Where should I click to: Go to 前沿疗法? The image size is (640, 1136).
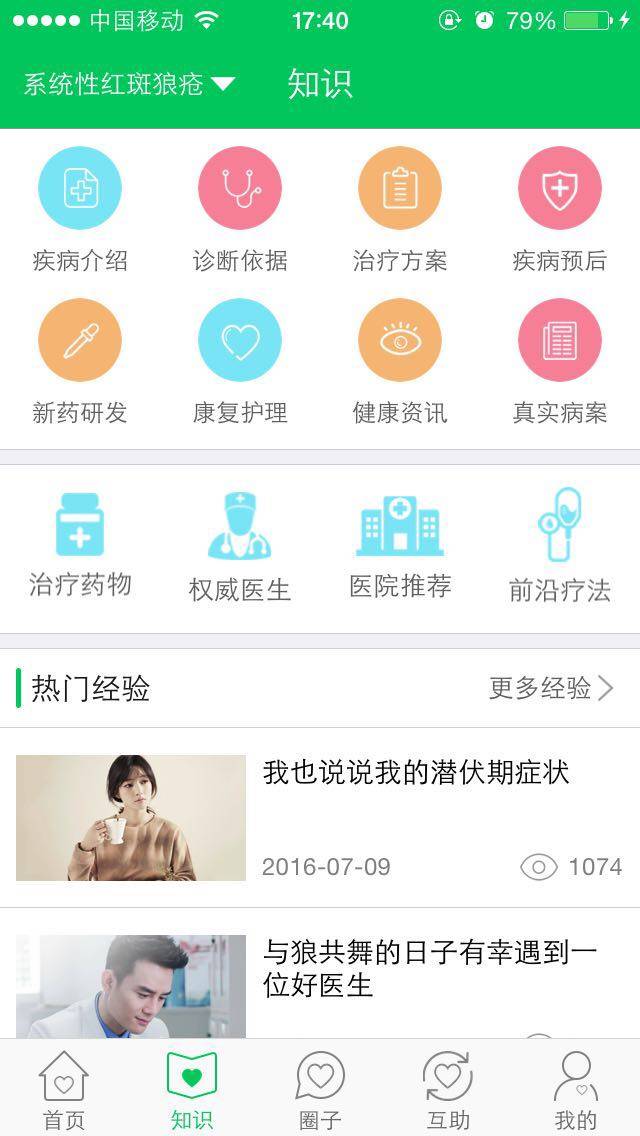pyautogui.click(x=560, y=545)
